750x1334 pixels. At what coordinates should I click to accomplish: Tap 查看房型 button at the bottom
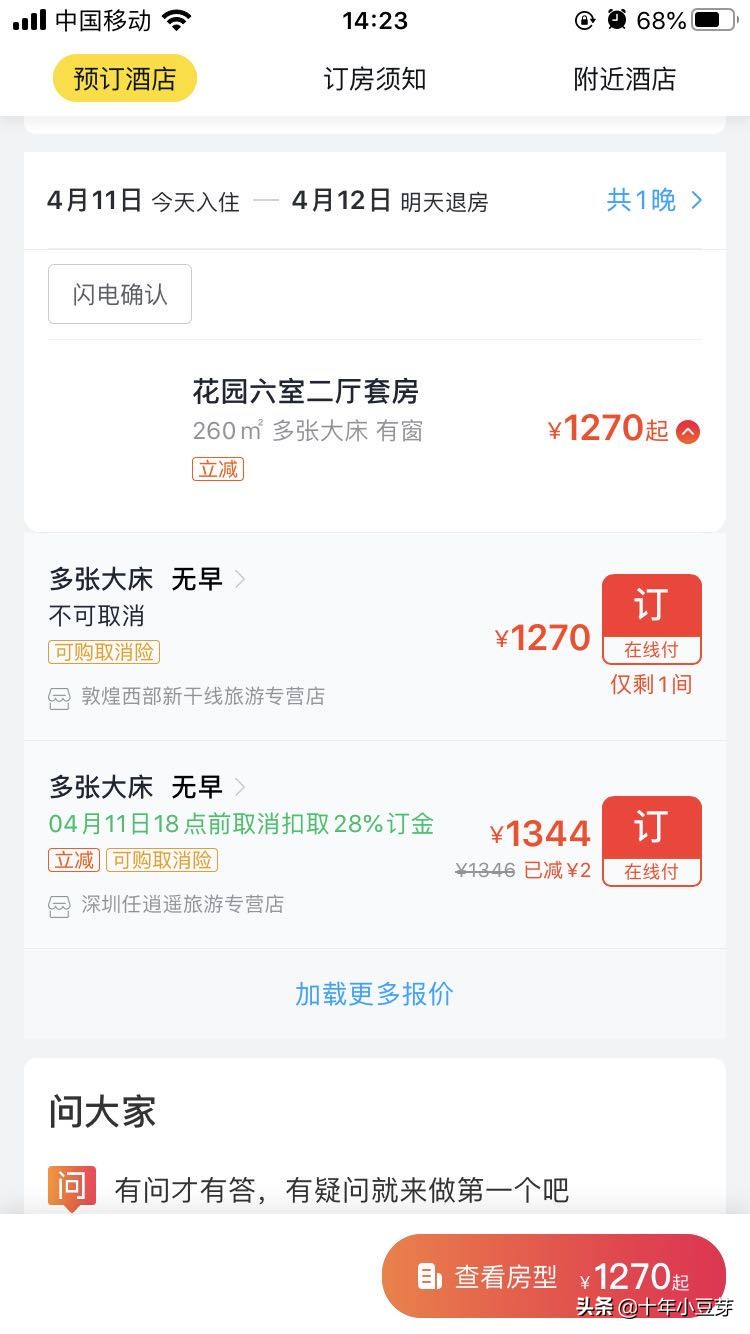[x=554, y=1276]
